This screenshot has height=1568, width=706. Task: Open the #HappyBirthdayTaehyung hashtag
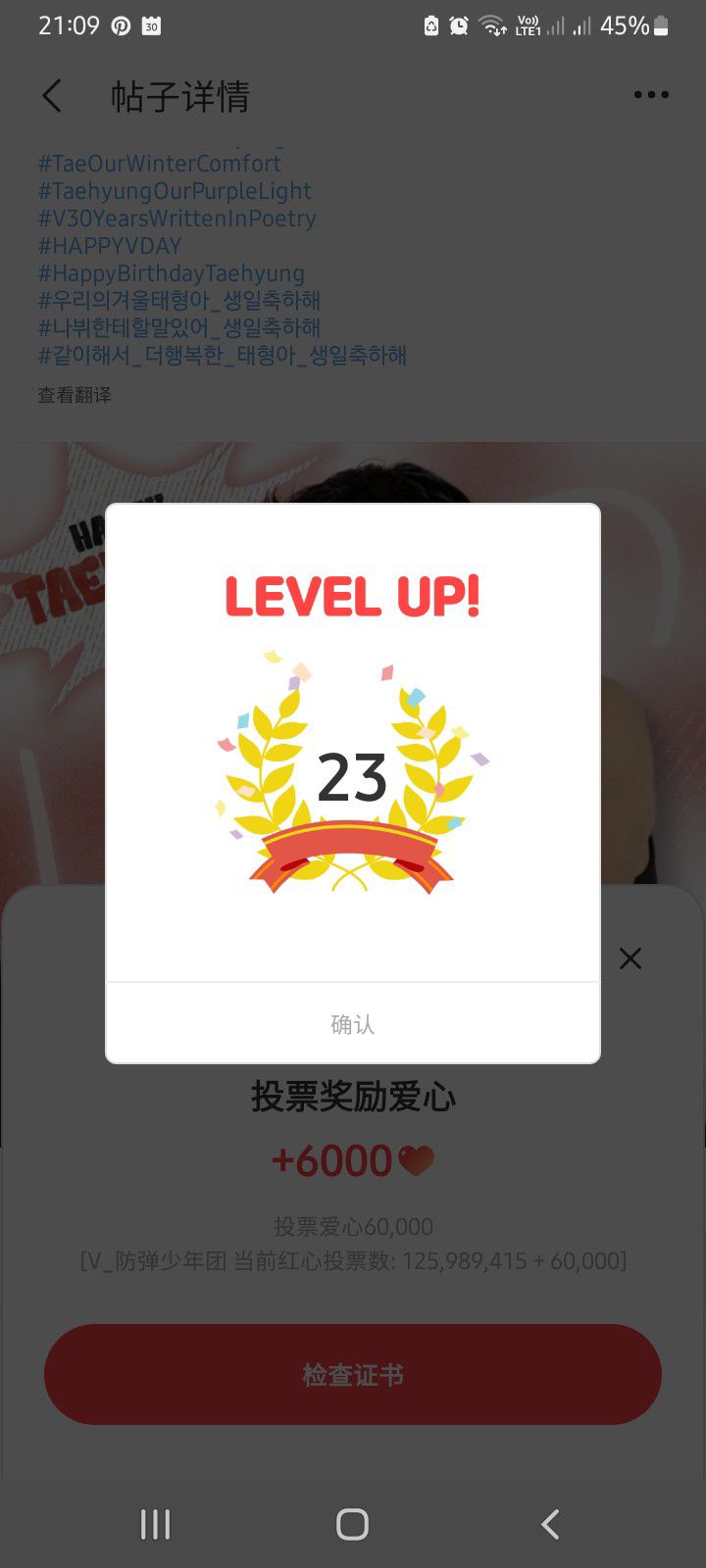tap(172, 273)
